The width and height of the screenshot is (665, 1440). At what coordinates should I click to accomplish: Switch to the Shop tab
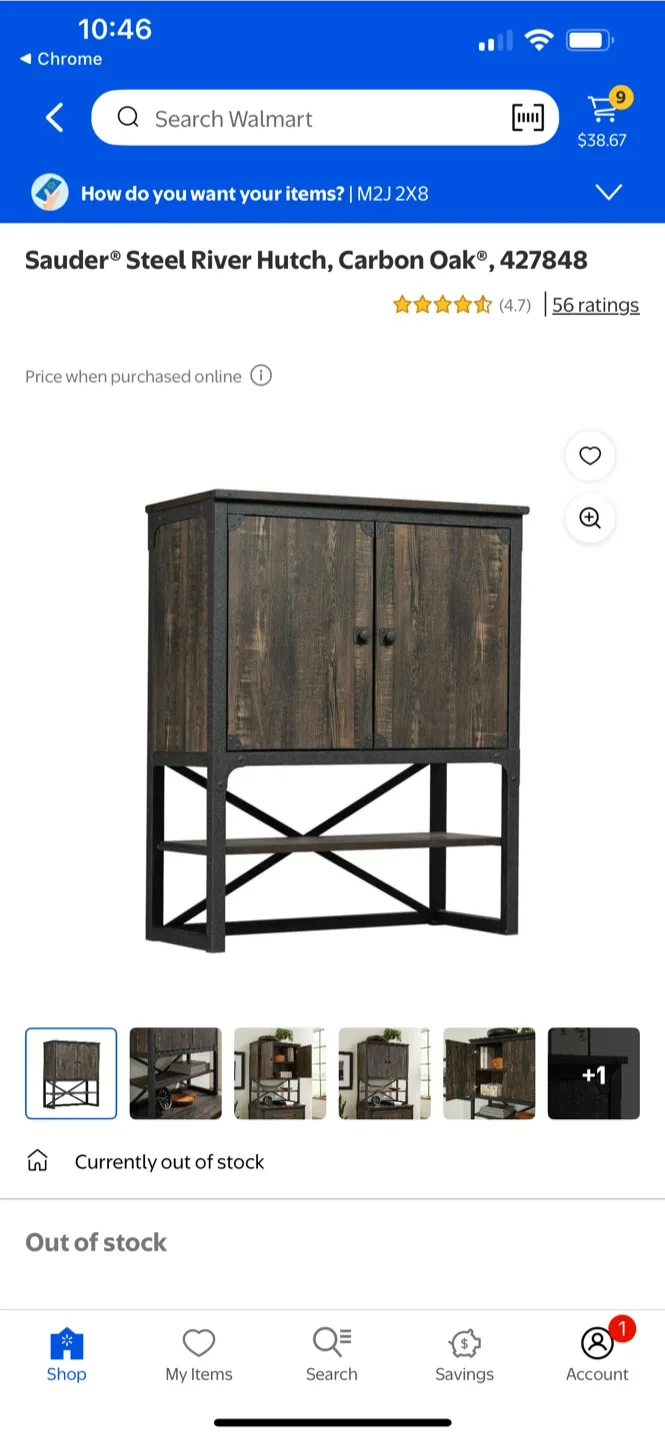66,1355
